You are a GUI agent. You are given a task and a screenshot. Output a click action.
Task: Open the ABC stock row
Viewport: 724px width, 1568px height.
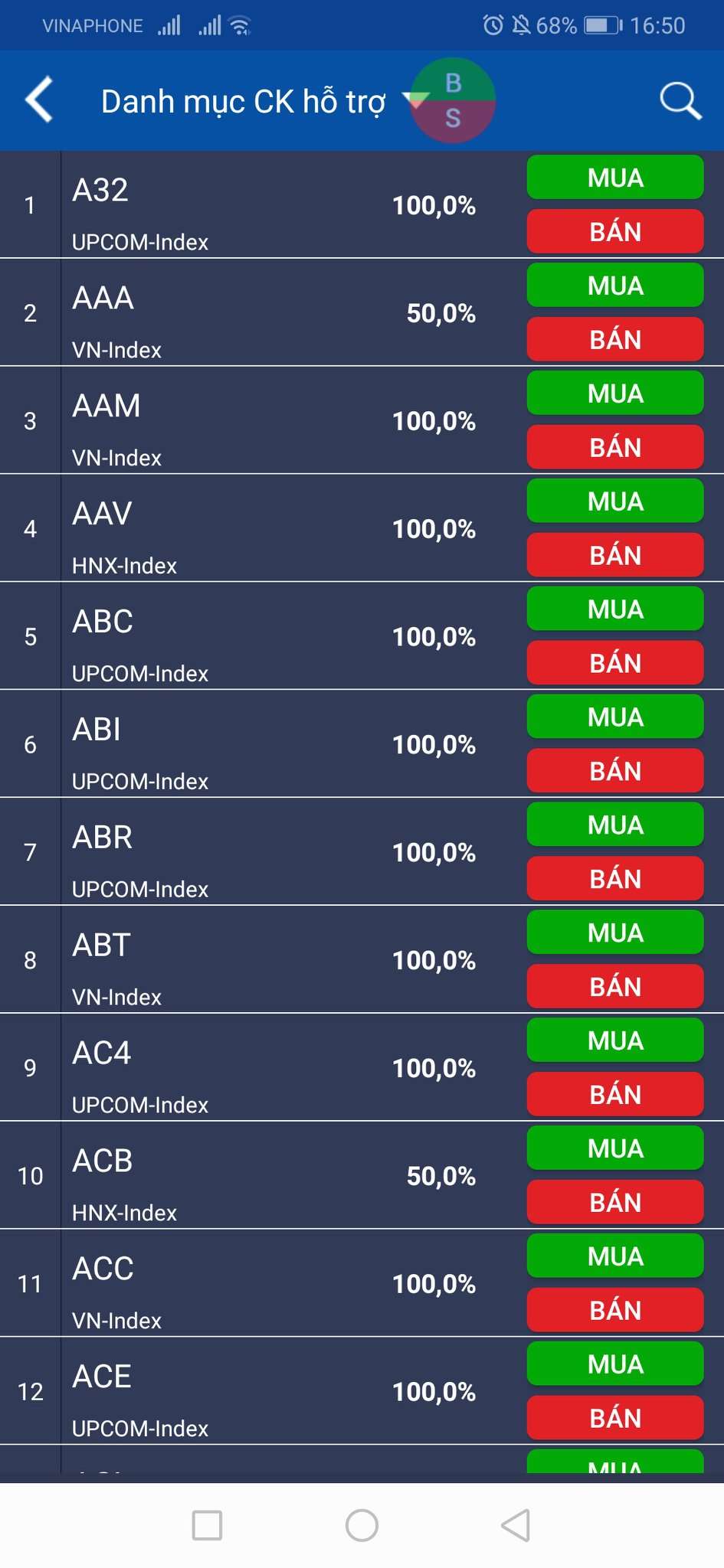coord(230,637)
